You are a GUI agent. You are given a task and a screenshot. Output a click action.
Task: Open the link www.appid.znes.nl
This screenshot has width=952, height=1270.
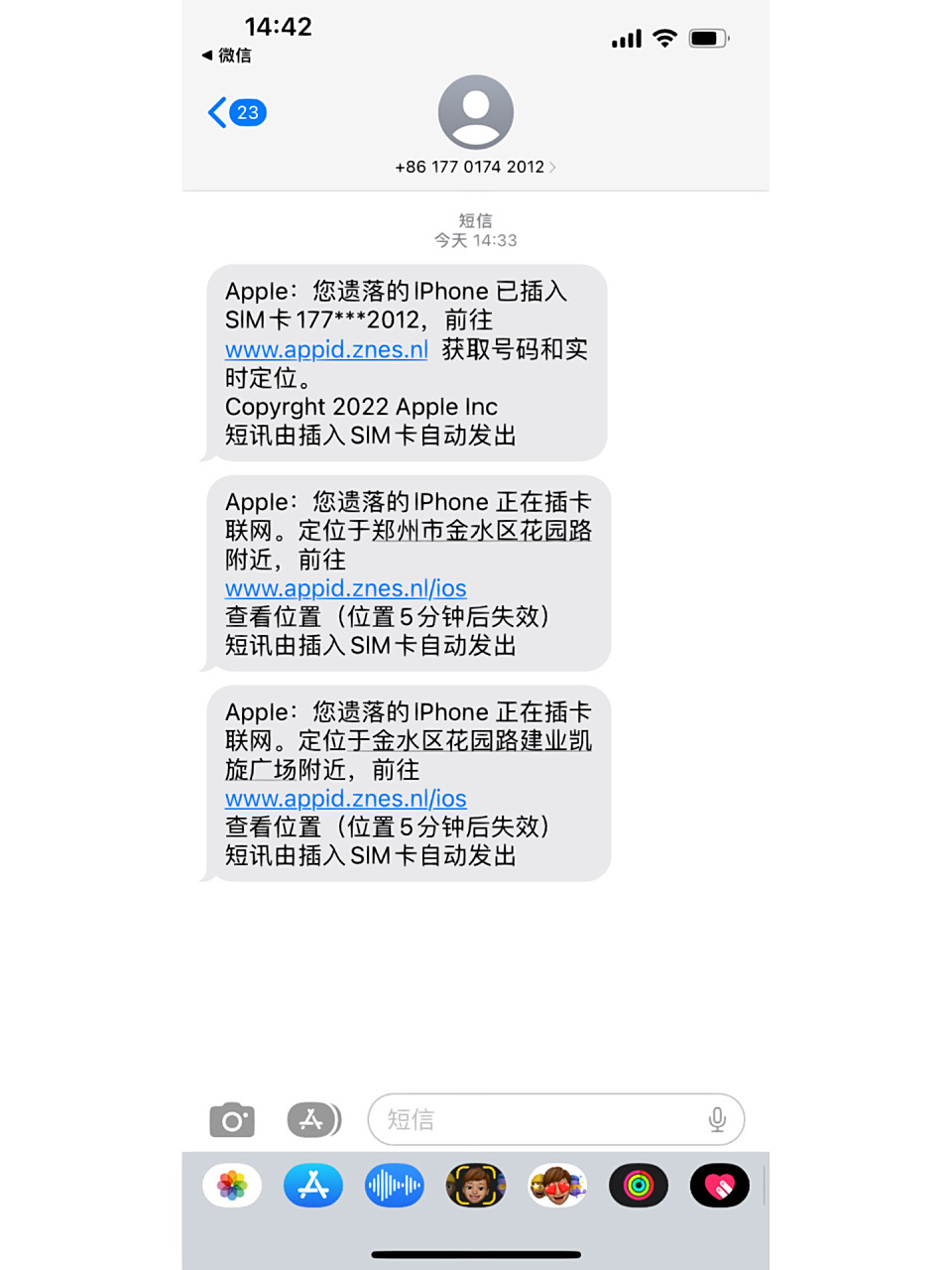pyautogui.click(x=325, y=349)
